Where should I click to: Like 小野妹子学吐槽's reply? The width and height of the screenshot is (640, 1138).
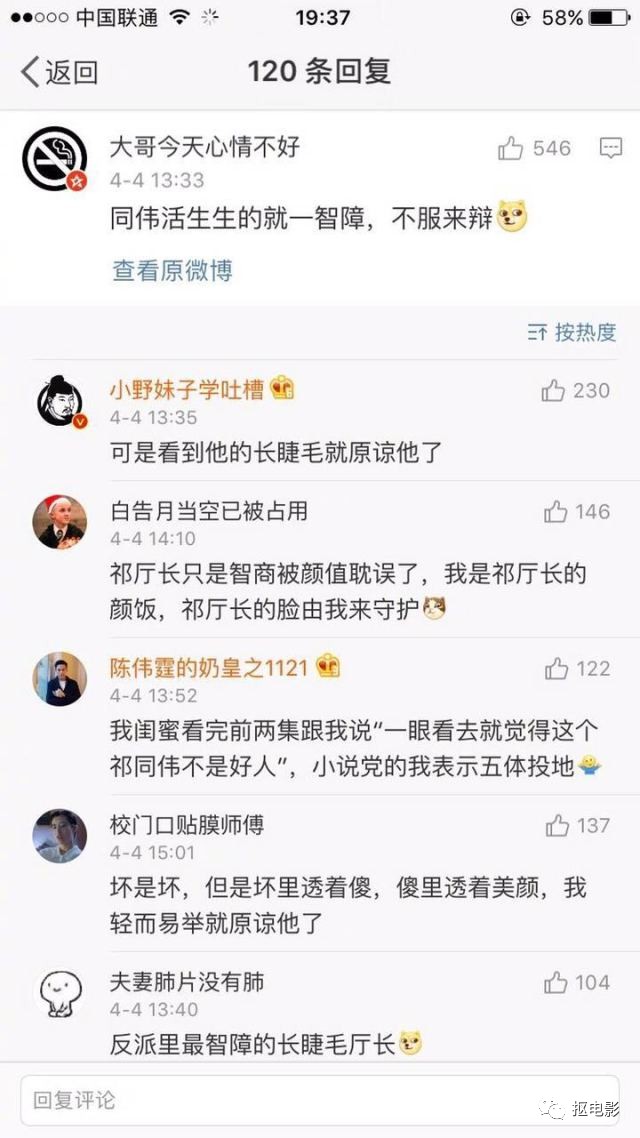554,391
